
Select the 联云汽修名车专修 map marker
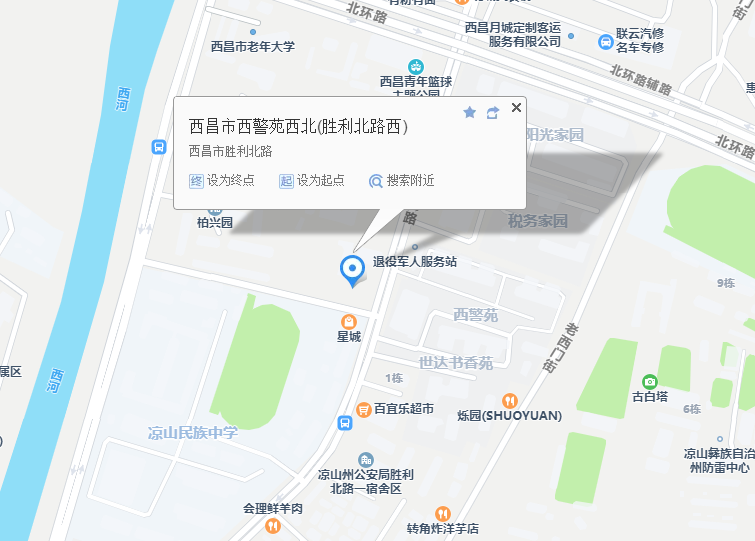click(606, 41)
